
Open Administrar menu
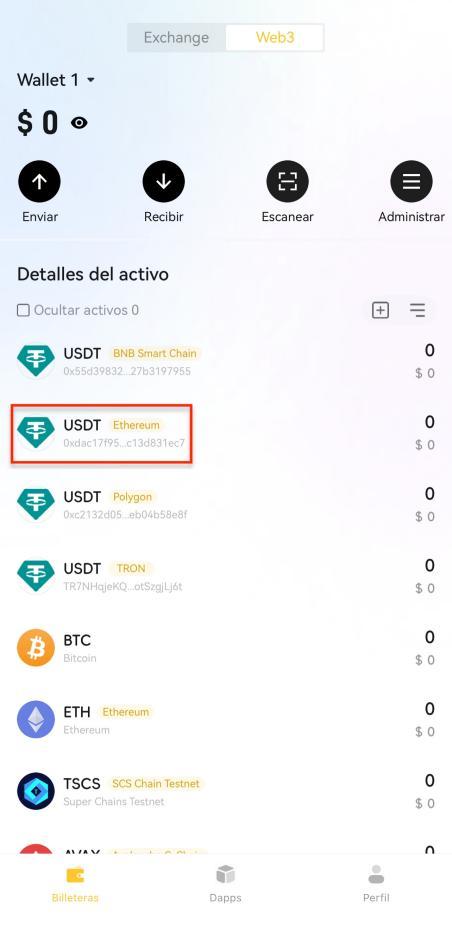[x=411, y=192]
